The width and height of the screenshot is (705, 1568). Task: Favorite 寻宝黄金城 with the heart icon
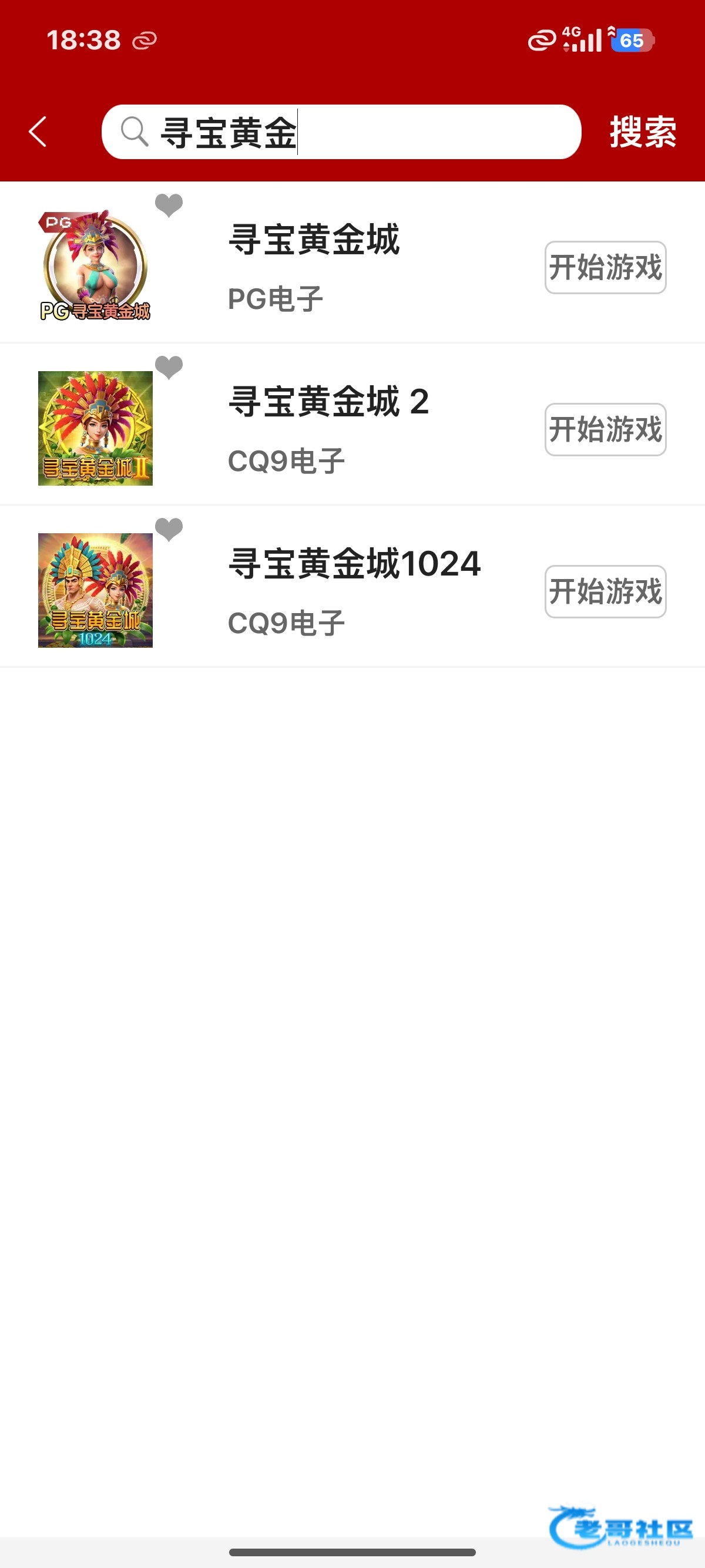tap(169, 204)
